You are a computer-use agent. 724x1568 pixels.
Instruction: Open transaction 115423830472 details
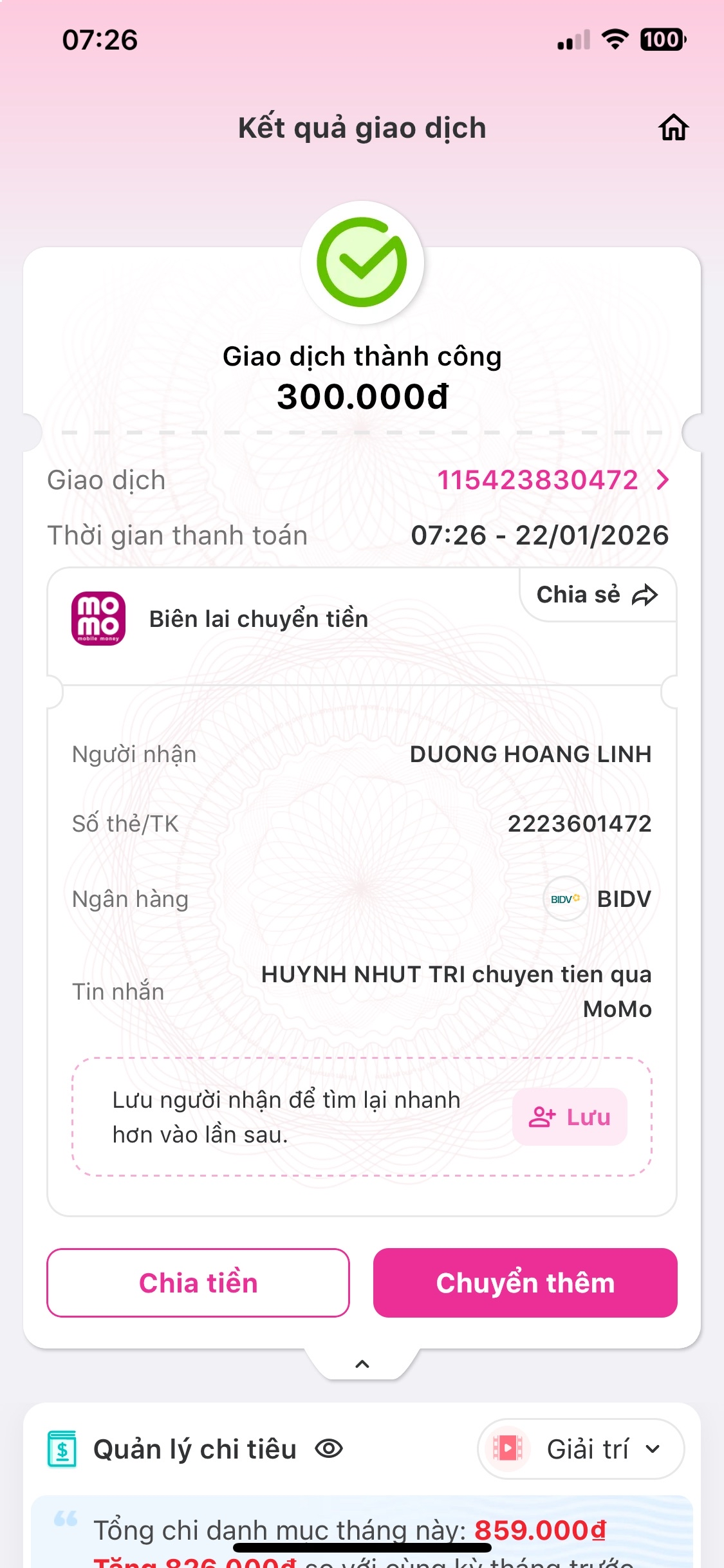point(552,480)
